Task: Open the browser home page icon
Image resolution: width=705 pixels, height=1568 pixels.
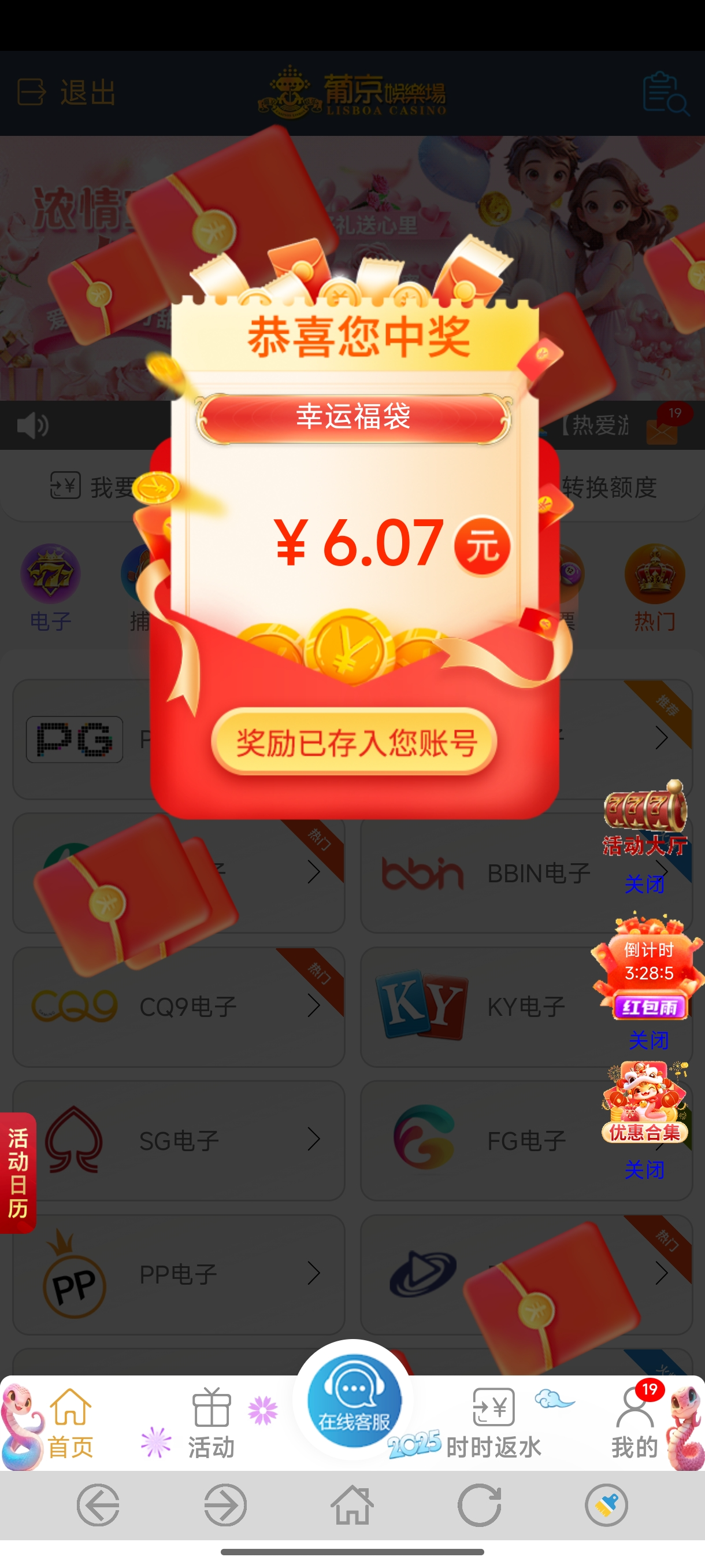Action: pos(352,1505)
